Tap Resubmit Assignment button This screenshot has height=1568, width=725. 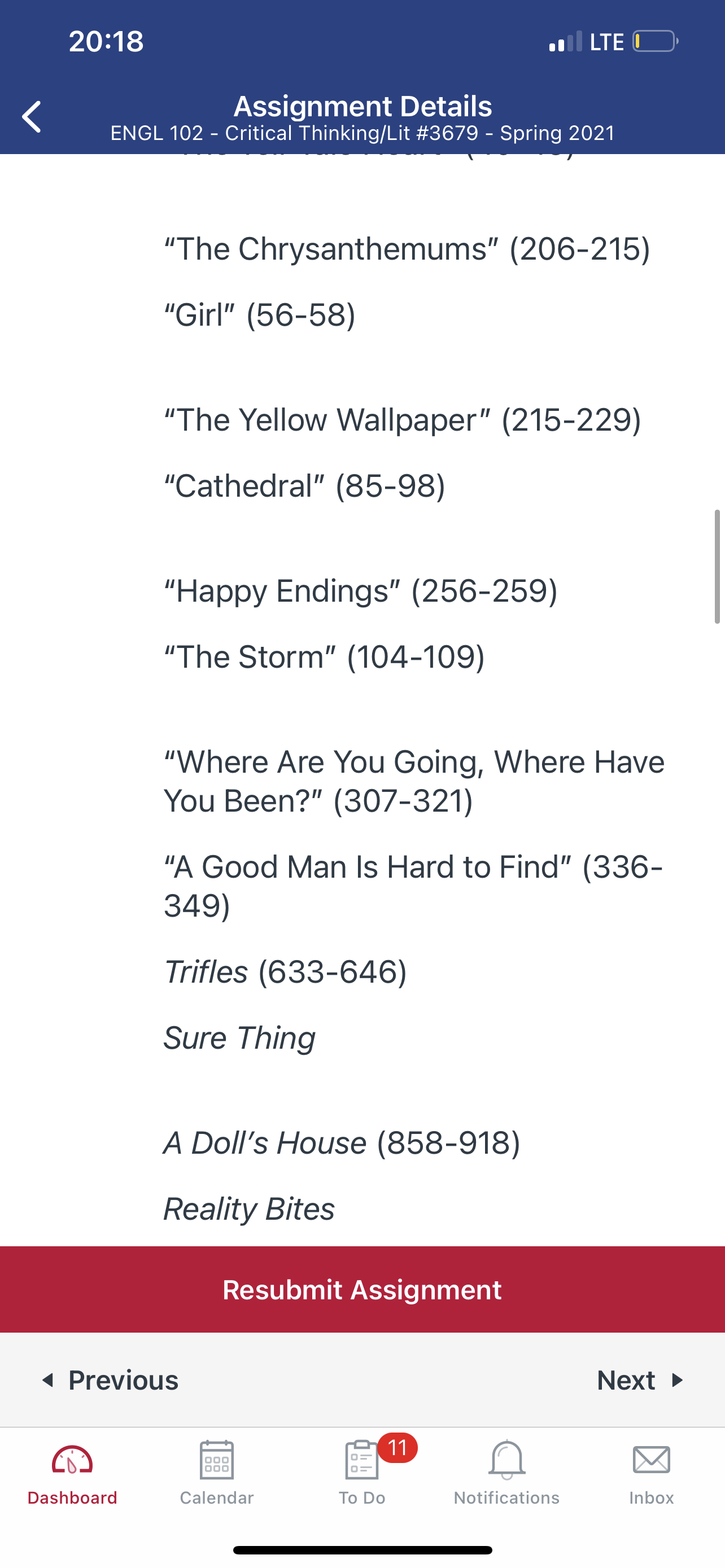click(x=362, y=1290)
